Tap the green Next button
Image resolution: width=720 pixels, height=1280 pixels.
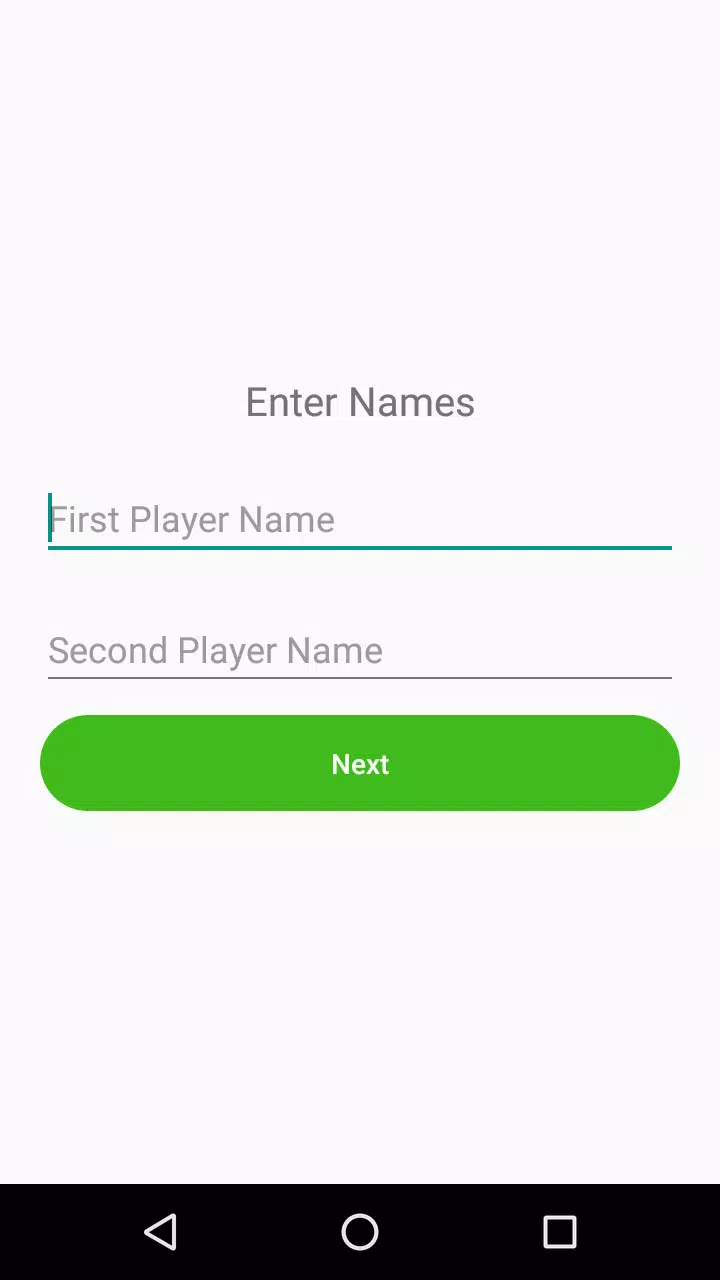360,763
